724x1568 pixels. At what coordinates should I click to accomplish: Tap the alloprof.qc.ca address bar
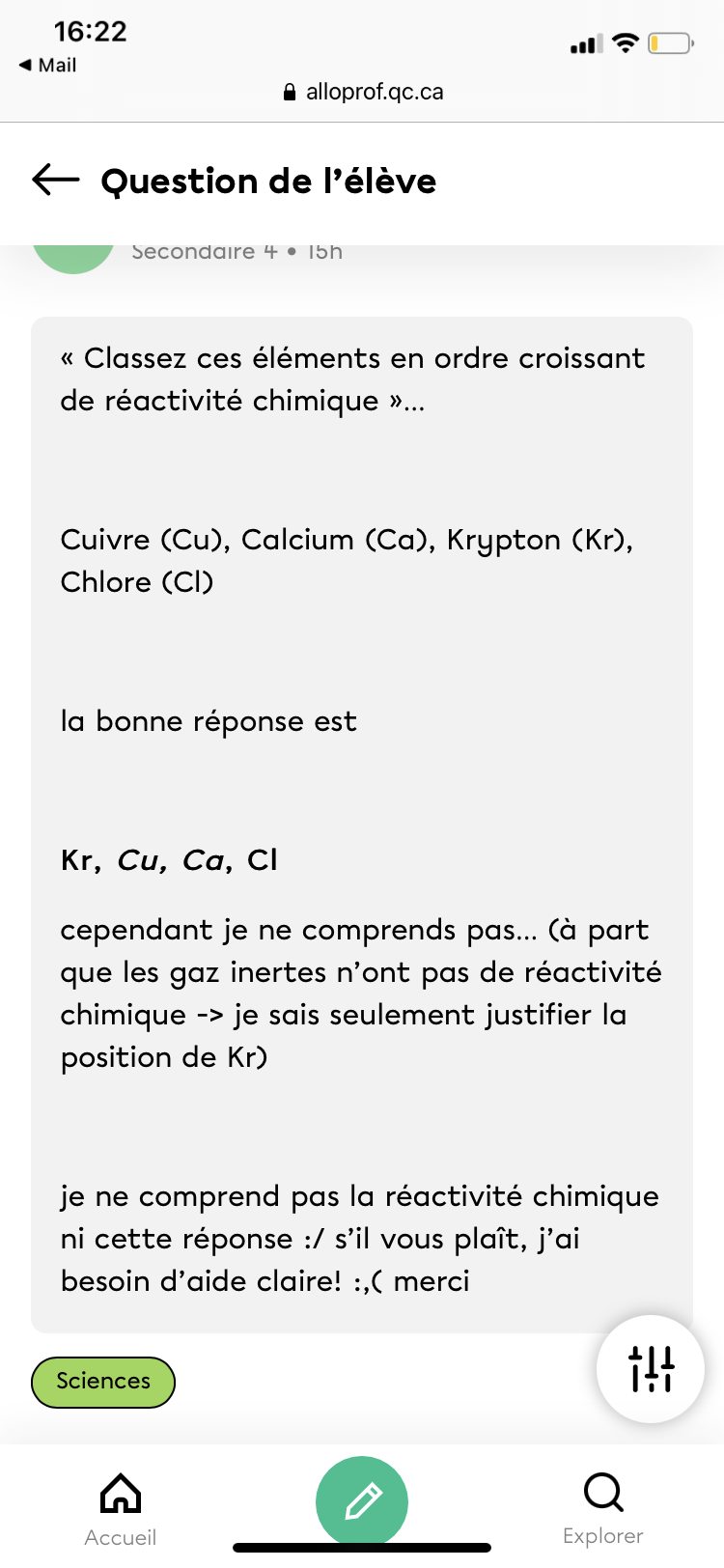(x=363, y=92)
